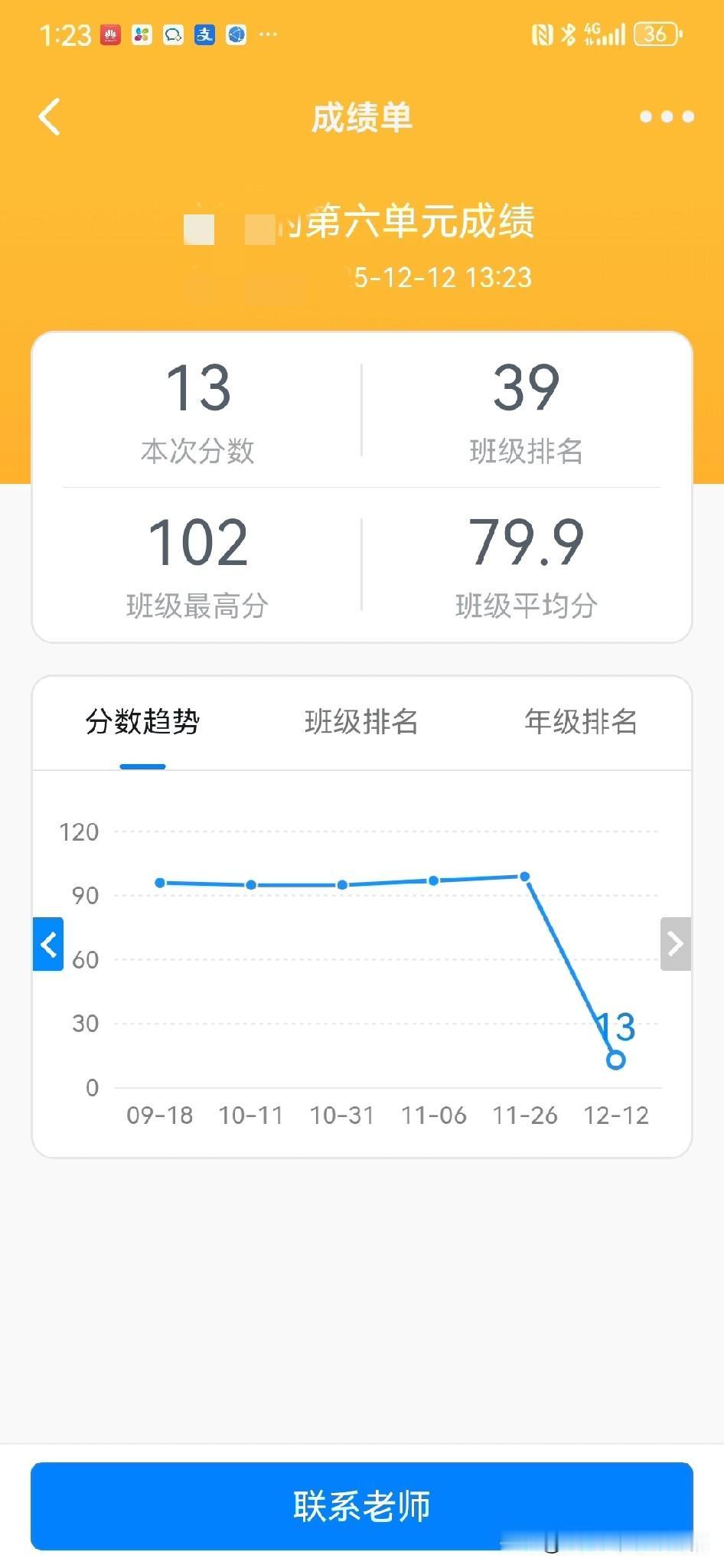Tap the back arrow to leave 成绩单
This screenshot has height=1568, width=724.
(49, 117)
